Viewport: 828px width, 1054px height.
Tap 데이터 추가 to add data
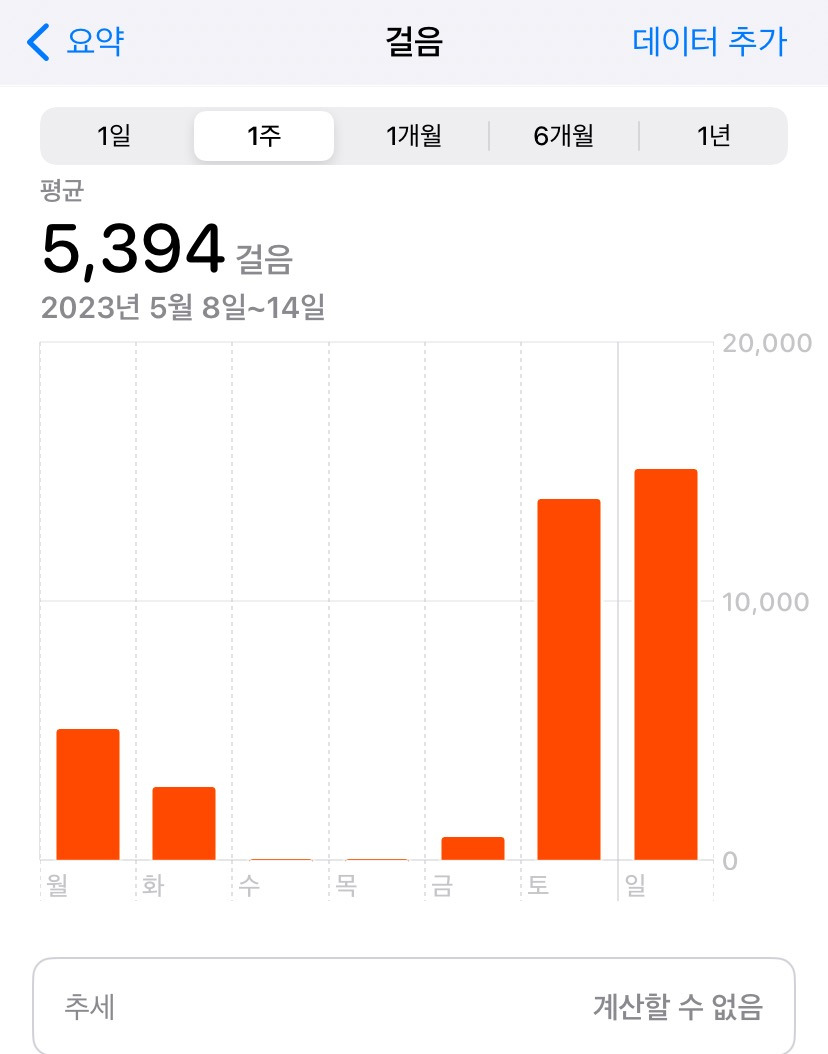(x=709, y=42)
